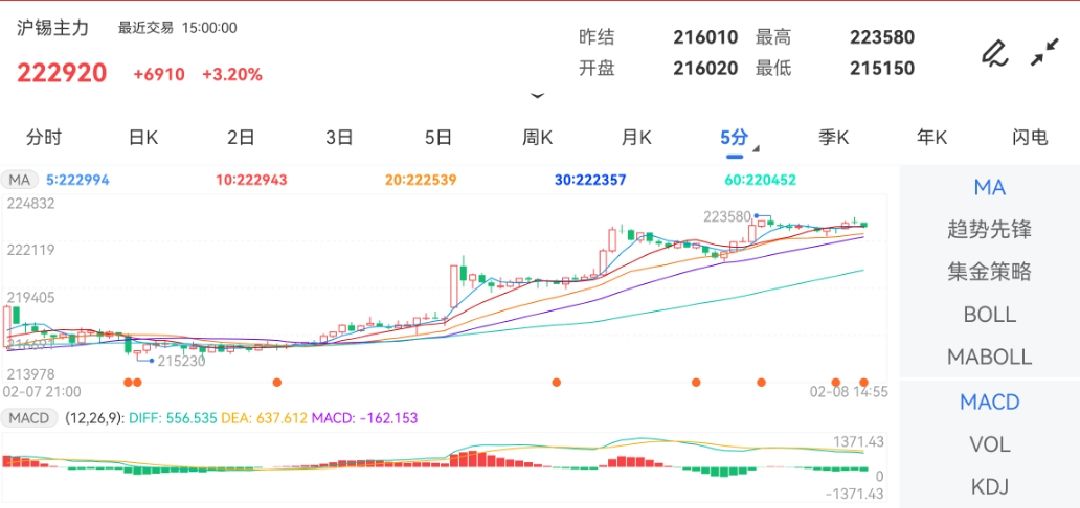1080x508 pixels.
Task: Switch to 季K quarterly chart
Action: pyautogui.click(x=833, y=138)
